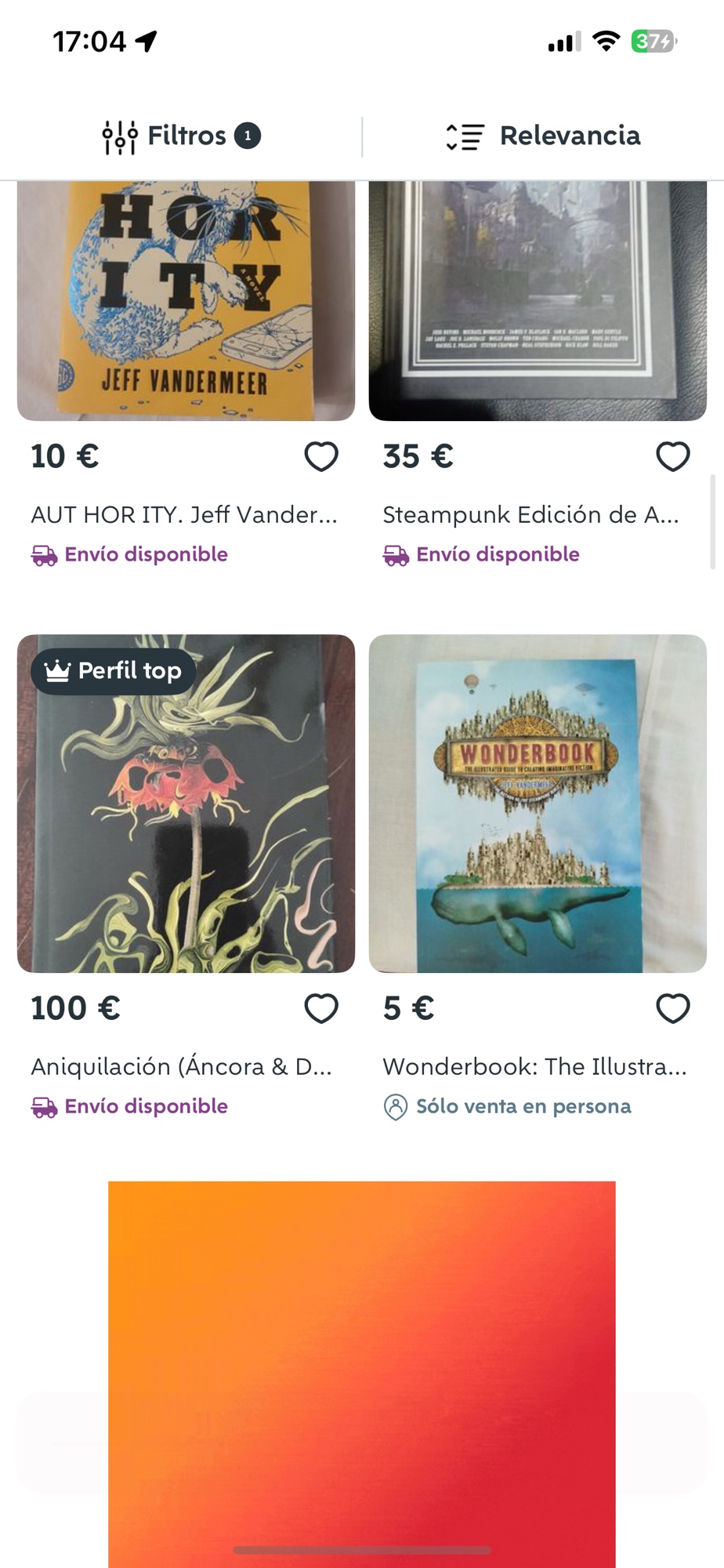Open the AUT HOR ITY book listing

[x=186, y=302]
